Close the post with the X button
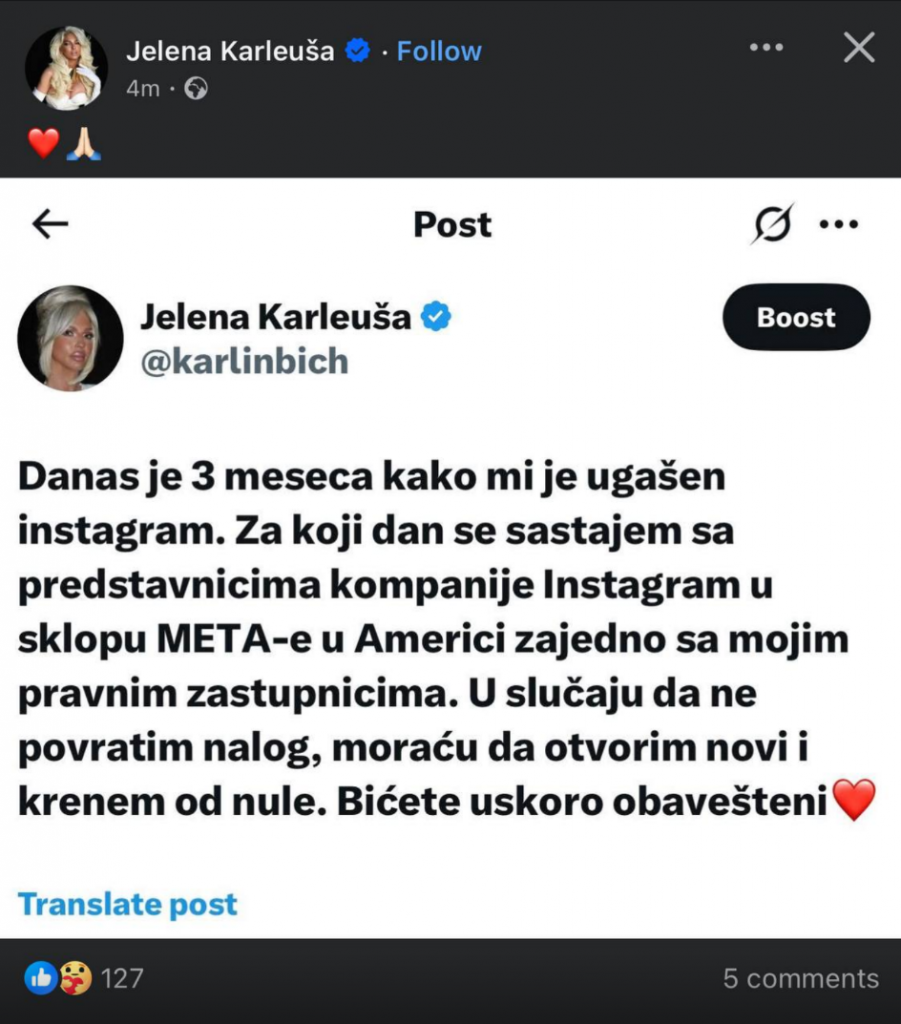 point(858,47)
